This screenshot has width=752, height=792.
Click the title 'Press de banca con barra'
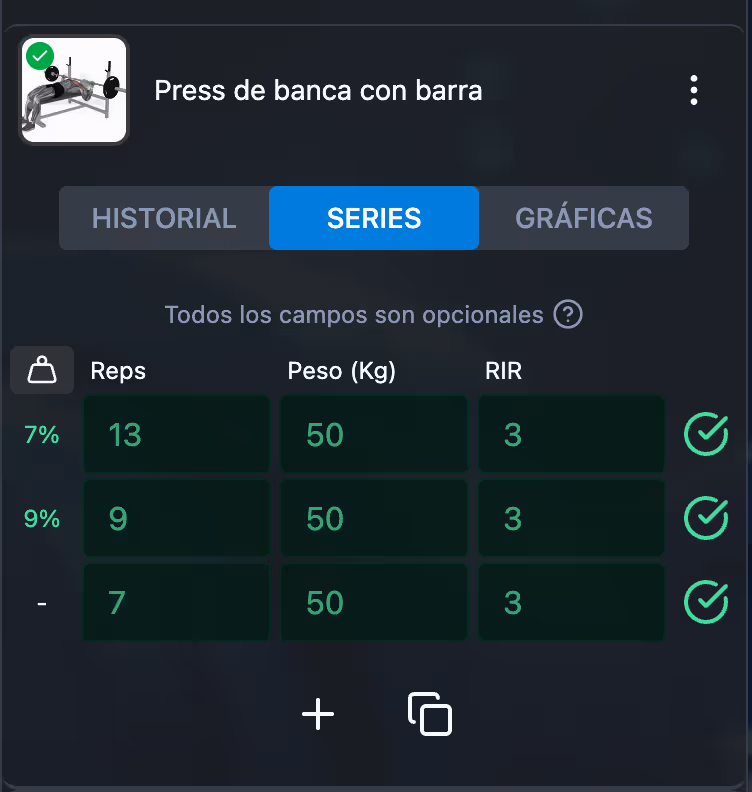click(x=318, y=90)
